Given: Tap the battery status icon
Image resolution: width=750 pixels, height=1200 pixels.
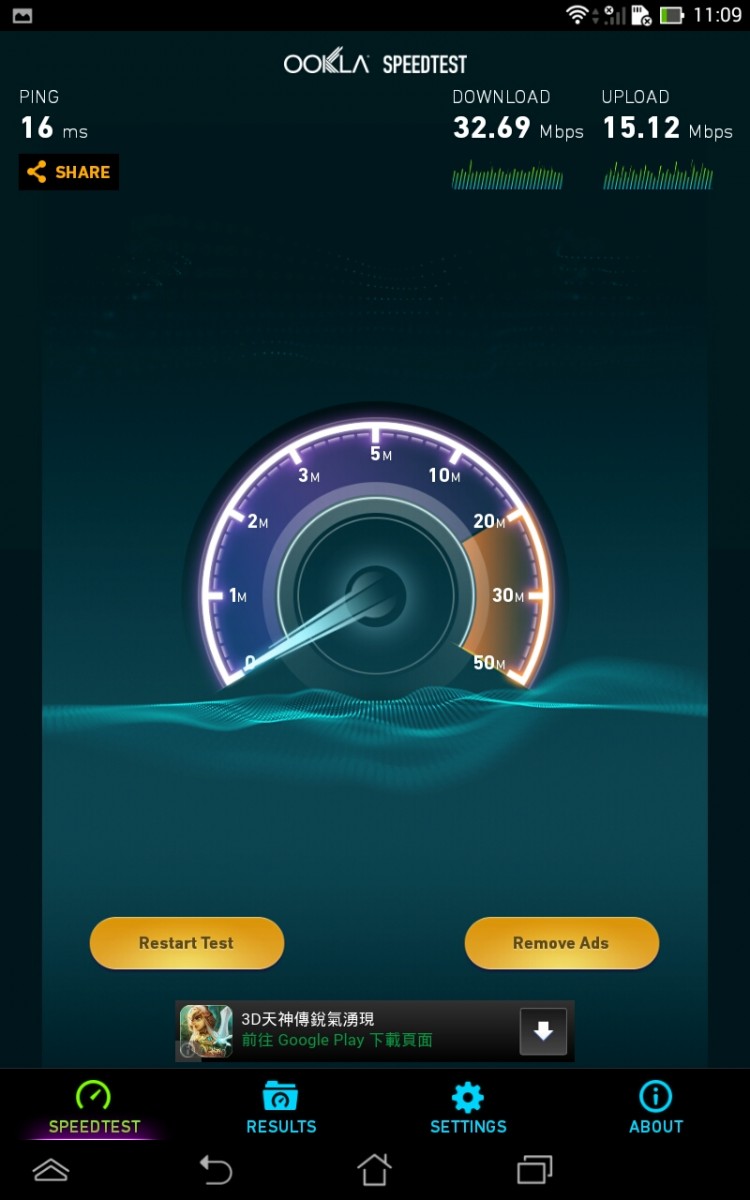Looking at the screenshot, I should coord(671,15).
